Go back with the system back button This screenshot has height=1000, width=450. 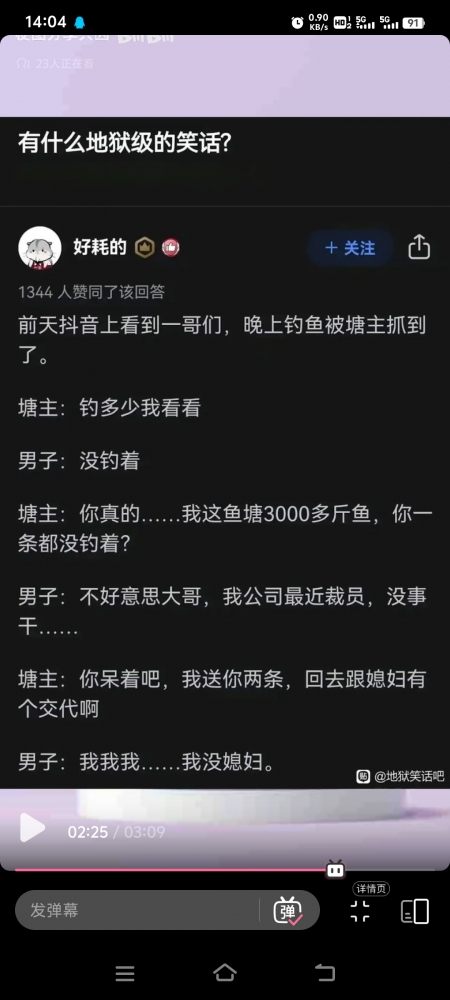pos(325,973)
